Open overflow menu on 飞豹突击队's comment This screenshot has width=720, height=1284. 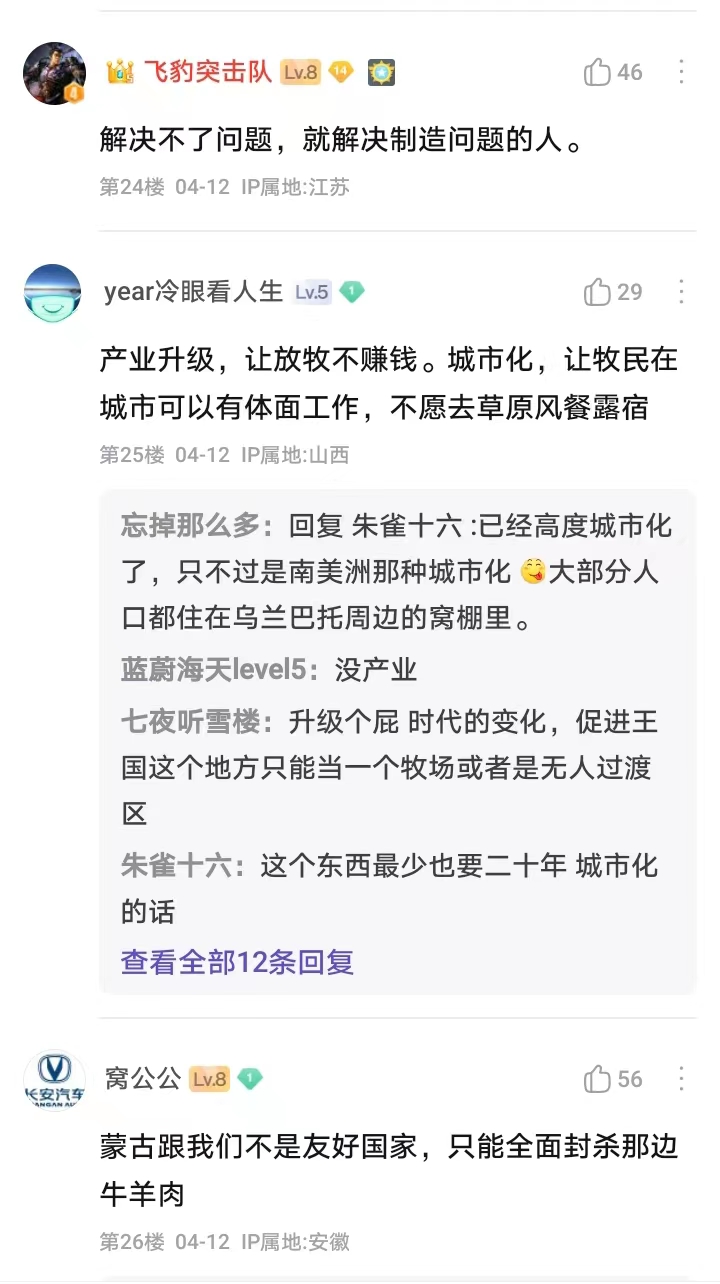681,72
